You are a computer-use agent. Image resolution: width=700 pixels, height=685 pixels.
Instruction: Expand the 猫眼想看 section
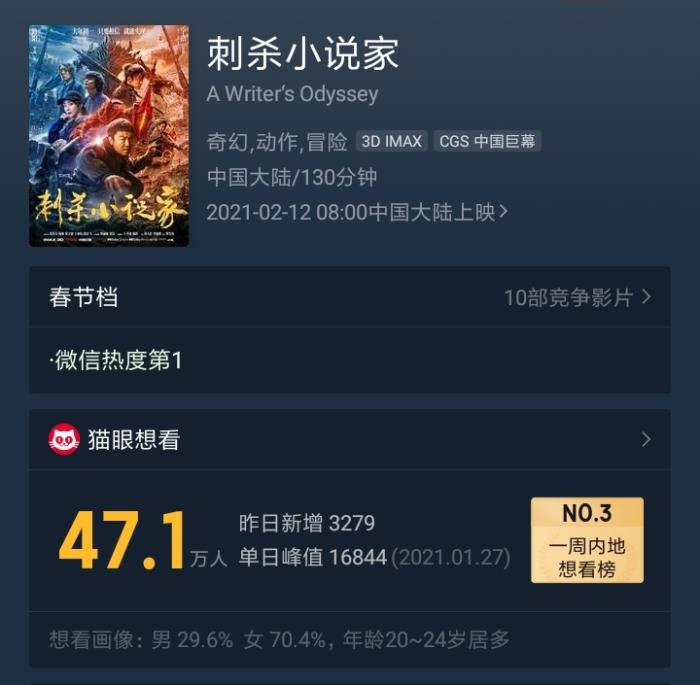click(x=645, y=439)
